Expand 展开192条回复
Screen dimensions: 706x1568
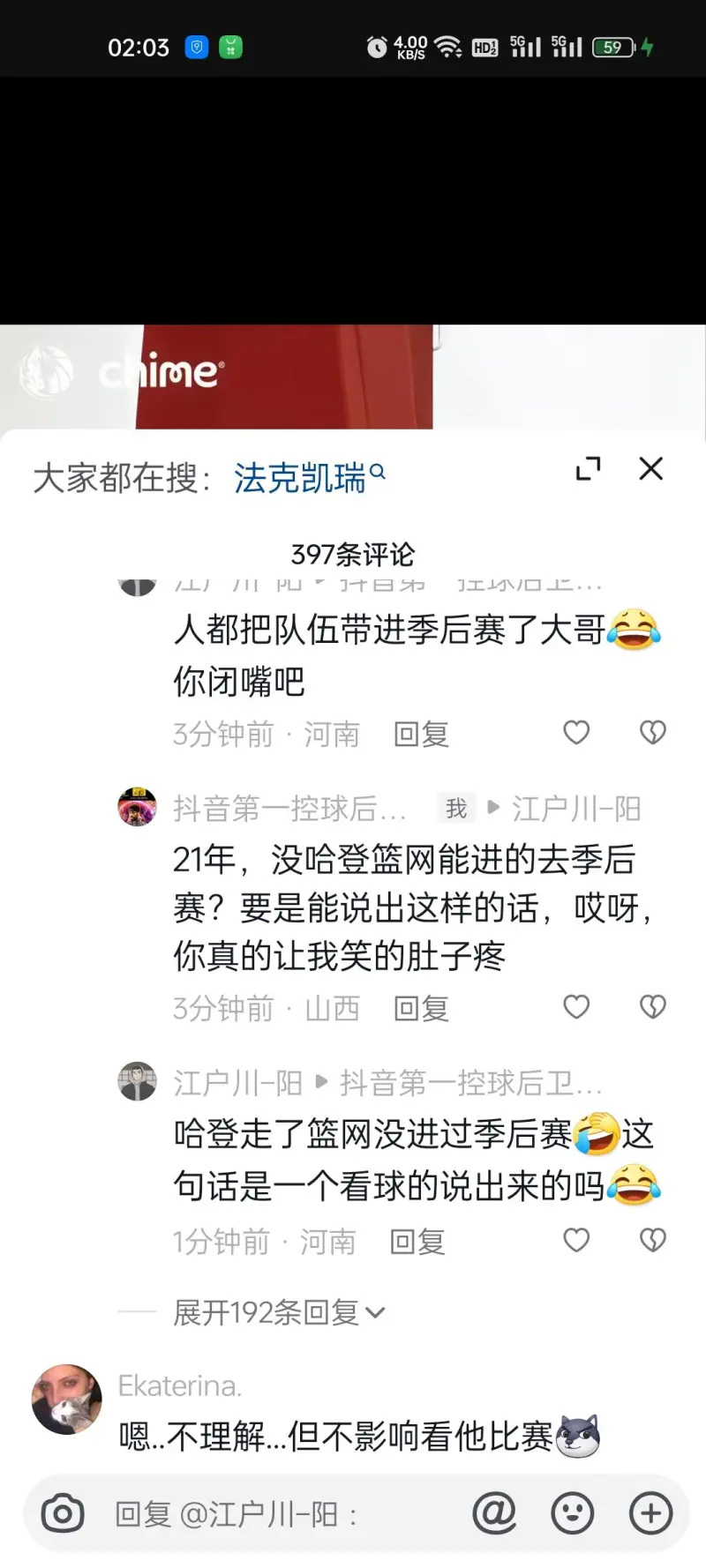pyautogui.click(x=278, y=1313)
